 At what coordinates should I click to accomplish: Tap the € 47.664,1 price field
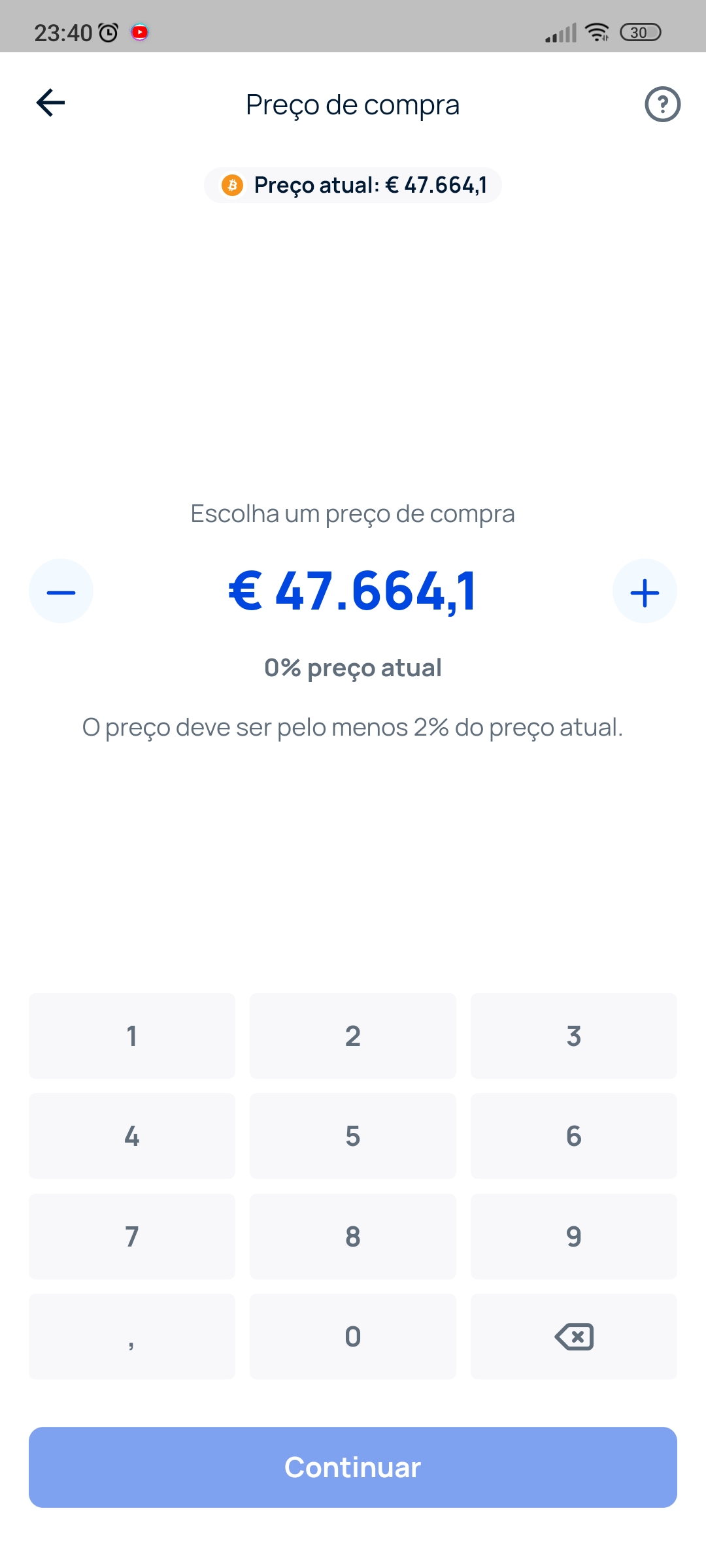353,591
